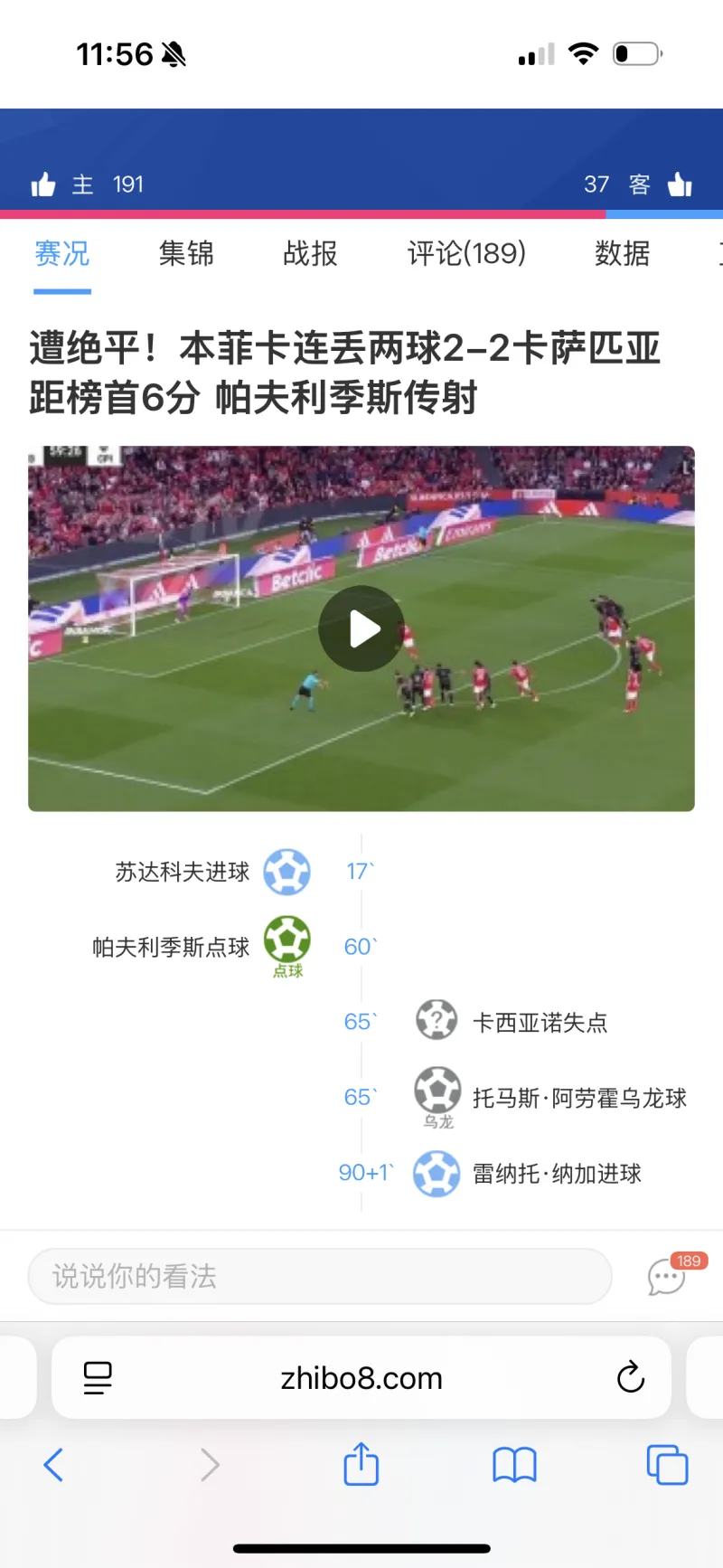Switch to the 集锦 tab
Screen dimensions: 723x1568
[186, 253]
